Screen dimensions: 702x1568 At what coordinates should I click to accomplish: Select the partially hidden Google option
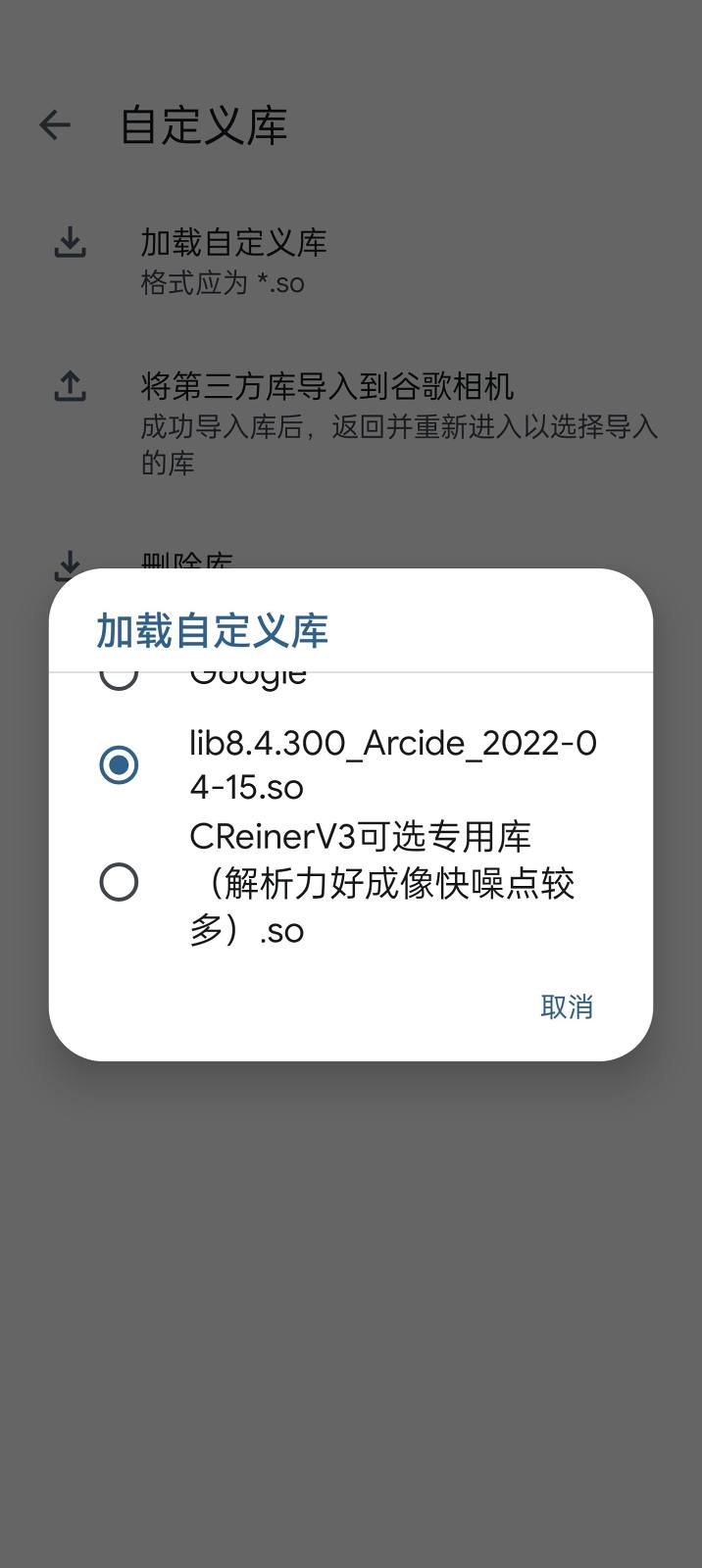(247, 679)
